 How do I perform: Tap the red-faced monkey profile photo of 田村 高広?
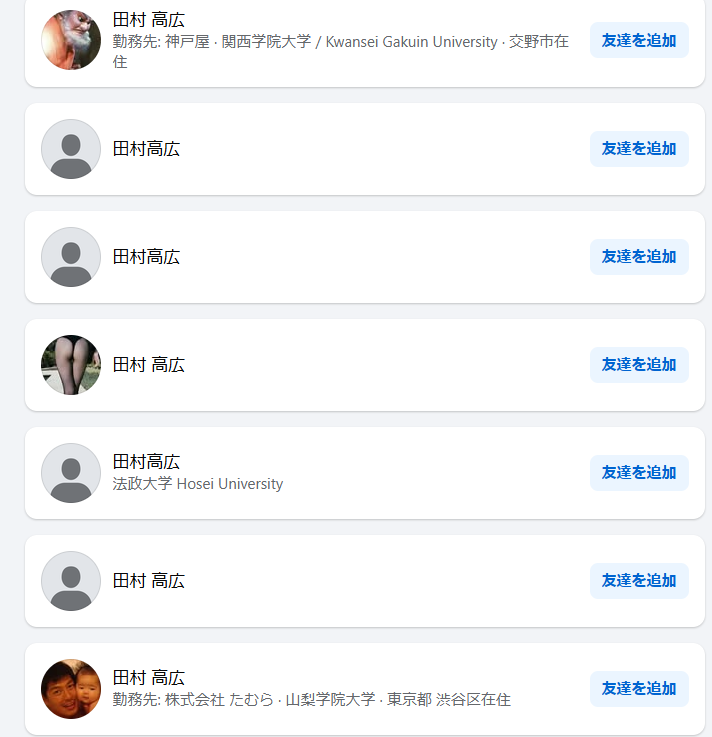(x=71, y=40)
